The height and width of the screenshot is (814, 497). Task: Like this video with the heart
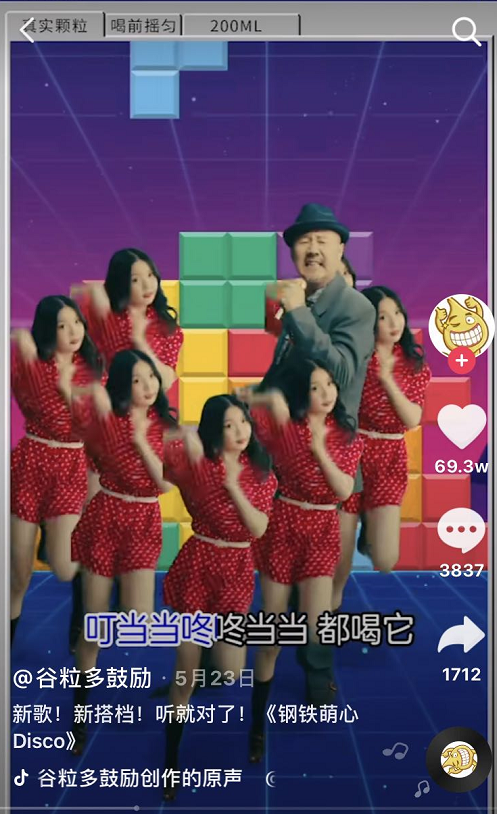pyautogui.click(x=461, y=426)
